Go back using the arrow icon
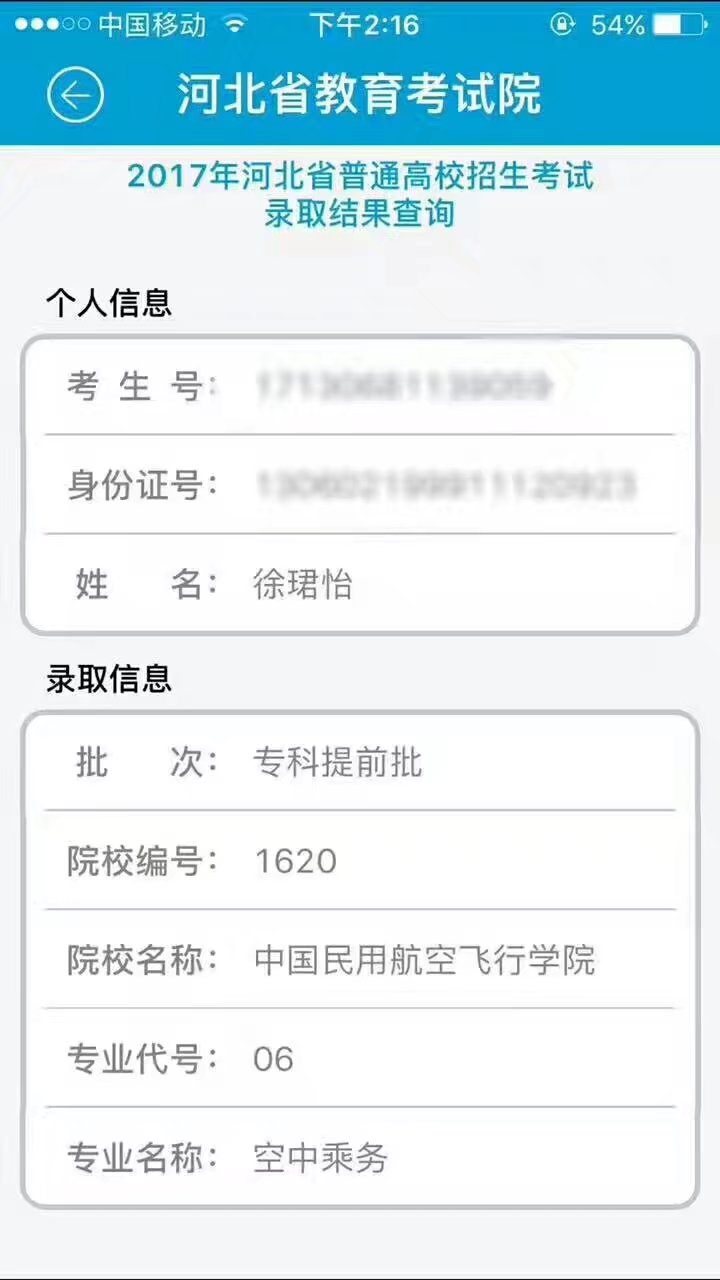Screen dimensions: 720x1280 pyautogui.click(x=76, y=95)
